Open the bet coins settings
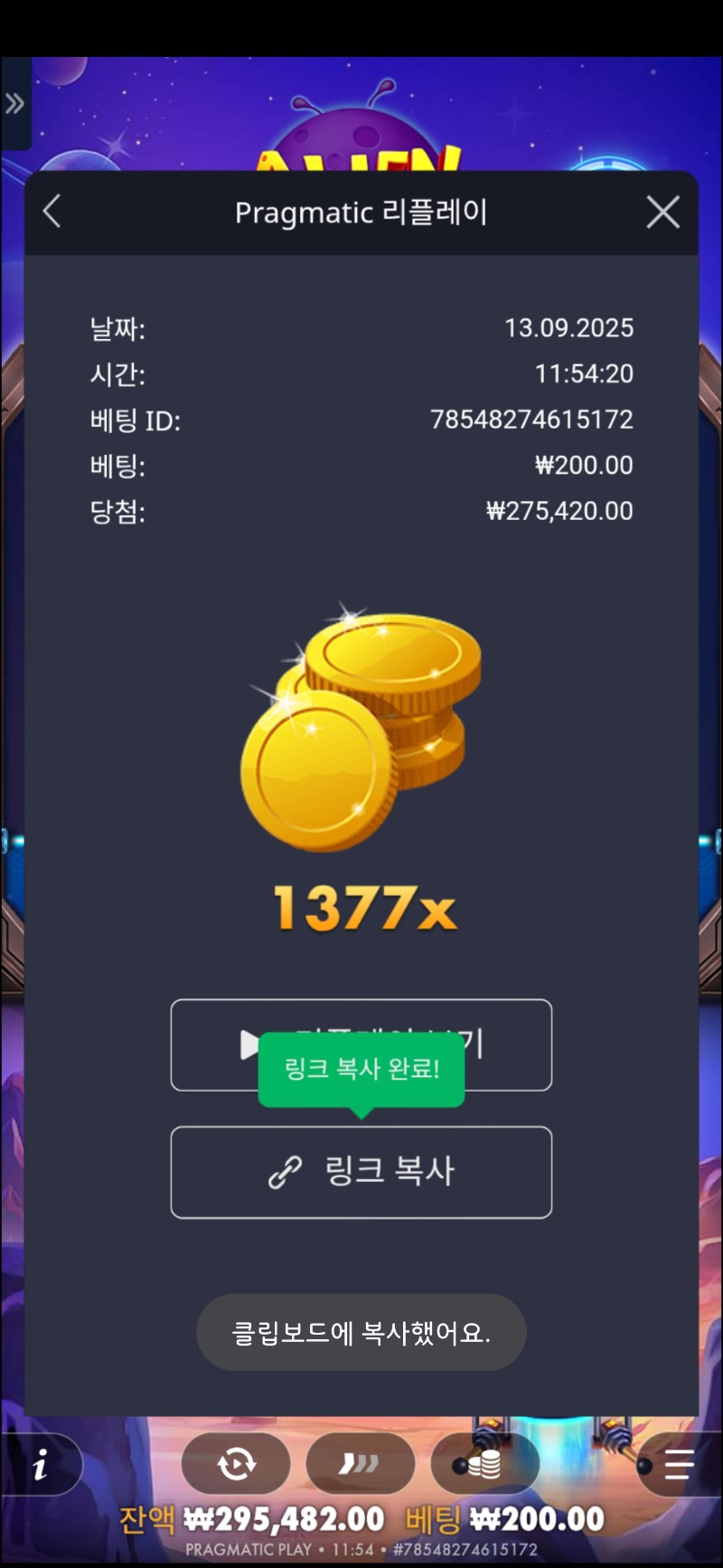723x1568 pixels. pos(484,1463)
